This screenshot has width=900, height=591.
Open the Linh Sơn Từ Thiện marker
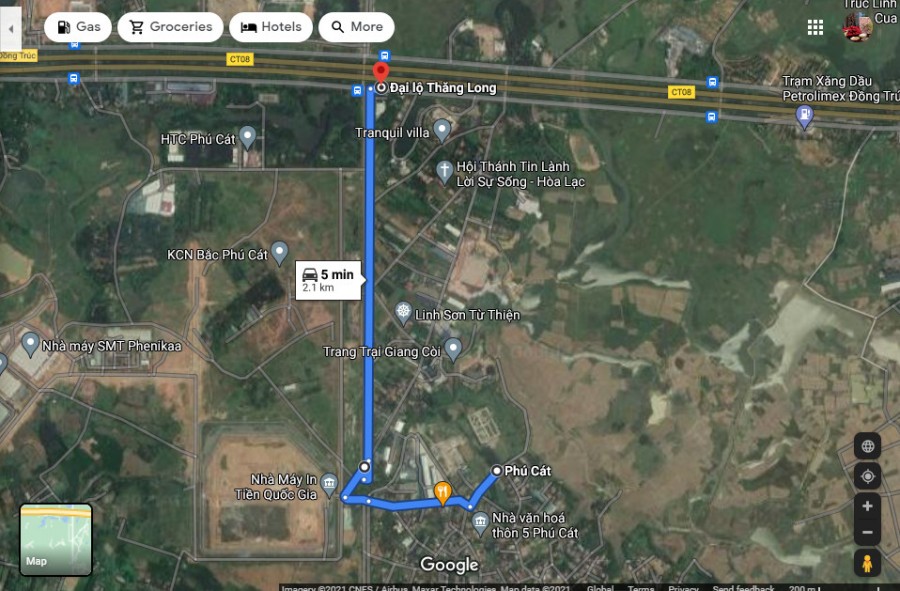click(x=403, y=313)
